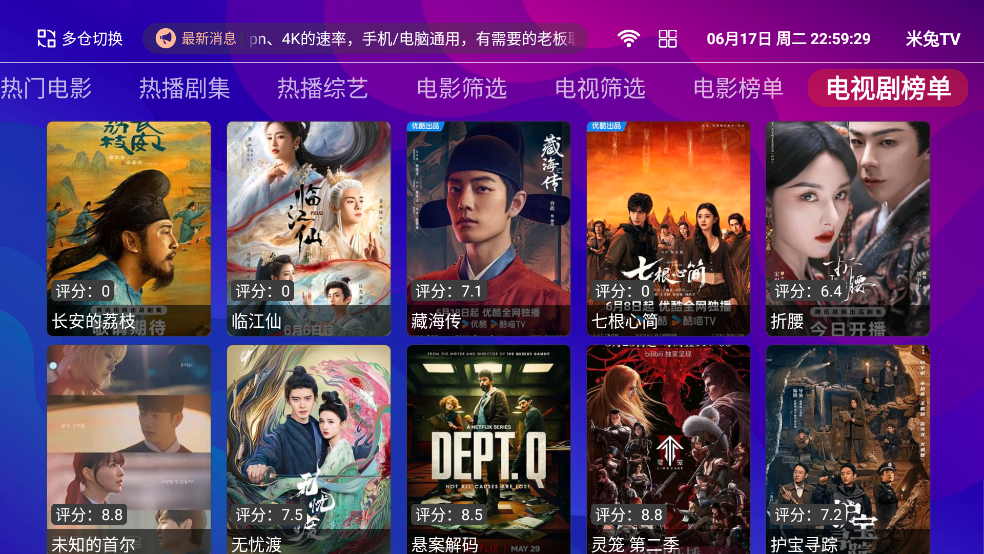
Task: Open the 临江仙 drama poster
Action: (308, 228)
